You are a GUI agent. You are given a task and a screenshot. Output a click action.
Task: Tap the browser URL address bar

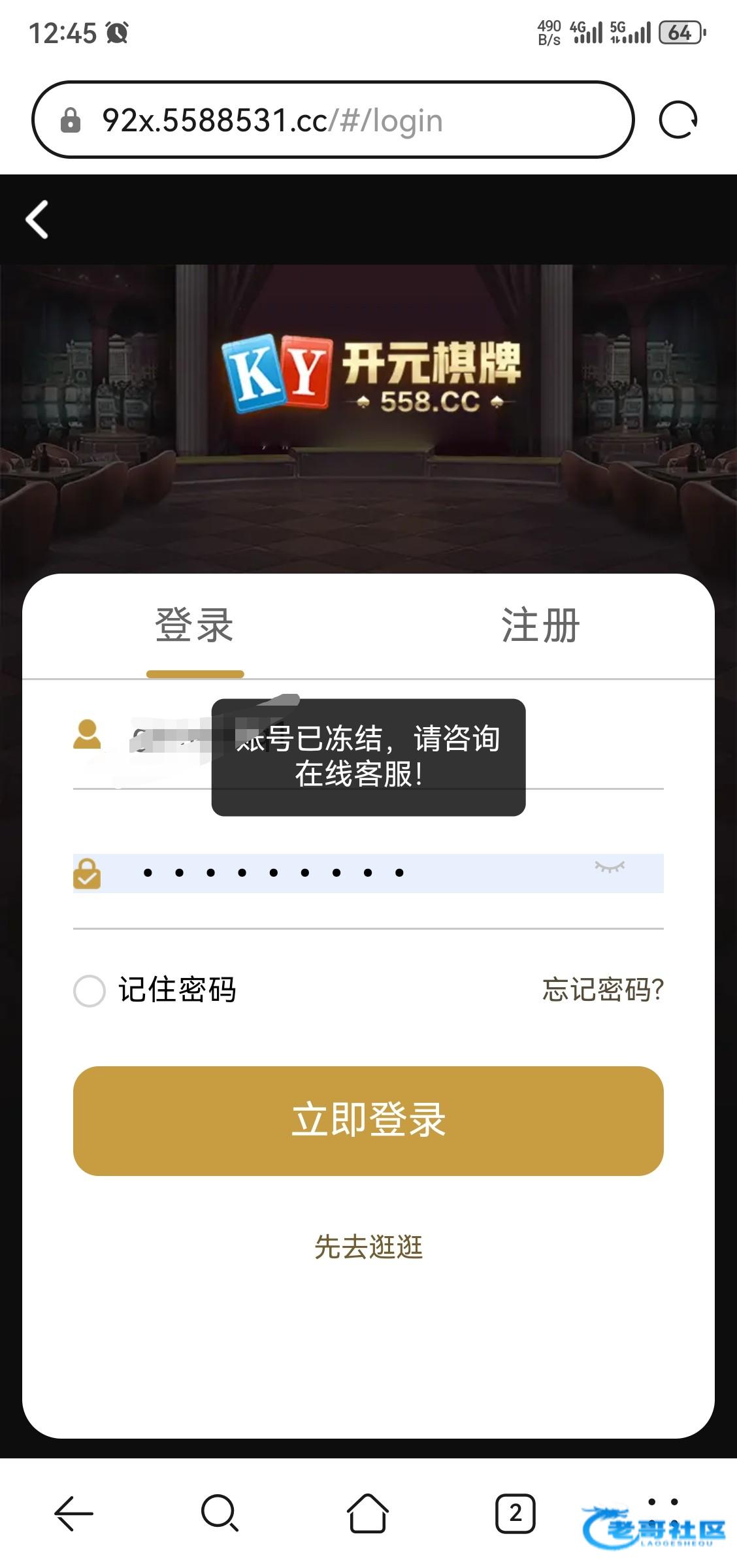(333, 120)
